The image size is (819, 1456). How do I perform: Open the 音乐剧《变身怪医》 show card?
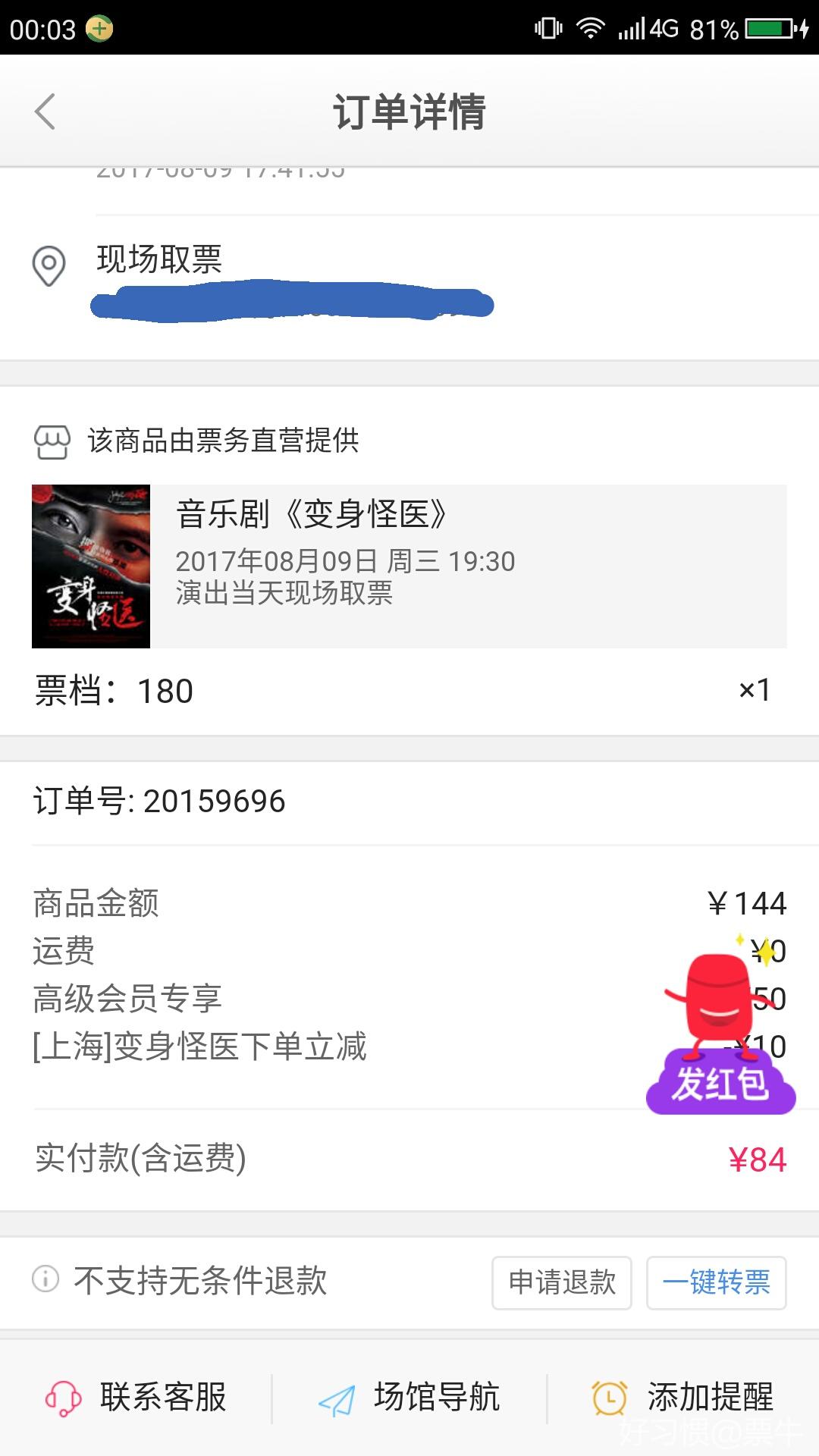point(409,566)
